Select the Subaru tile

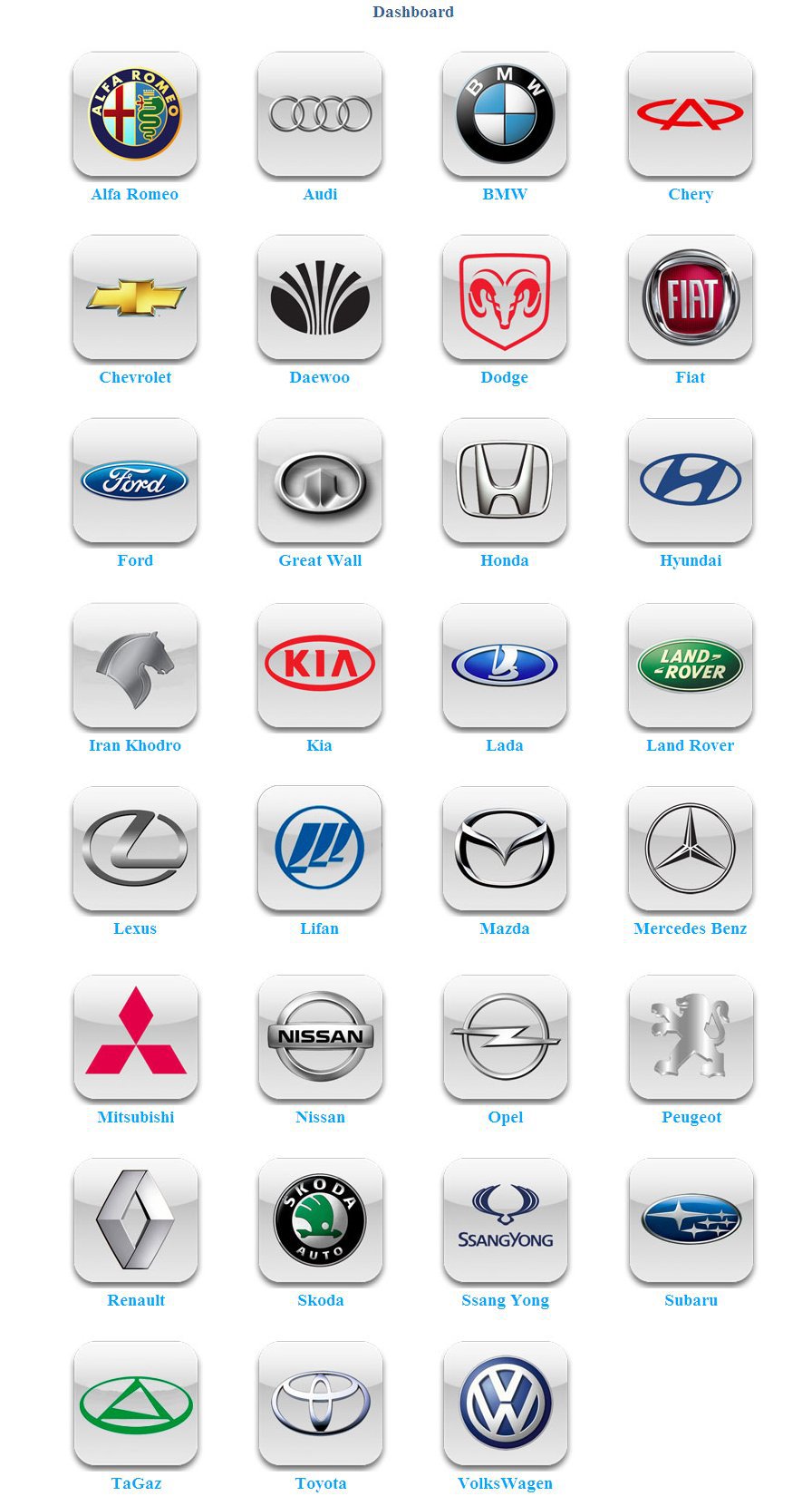(691, 1220)
